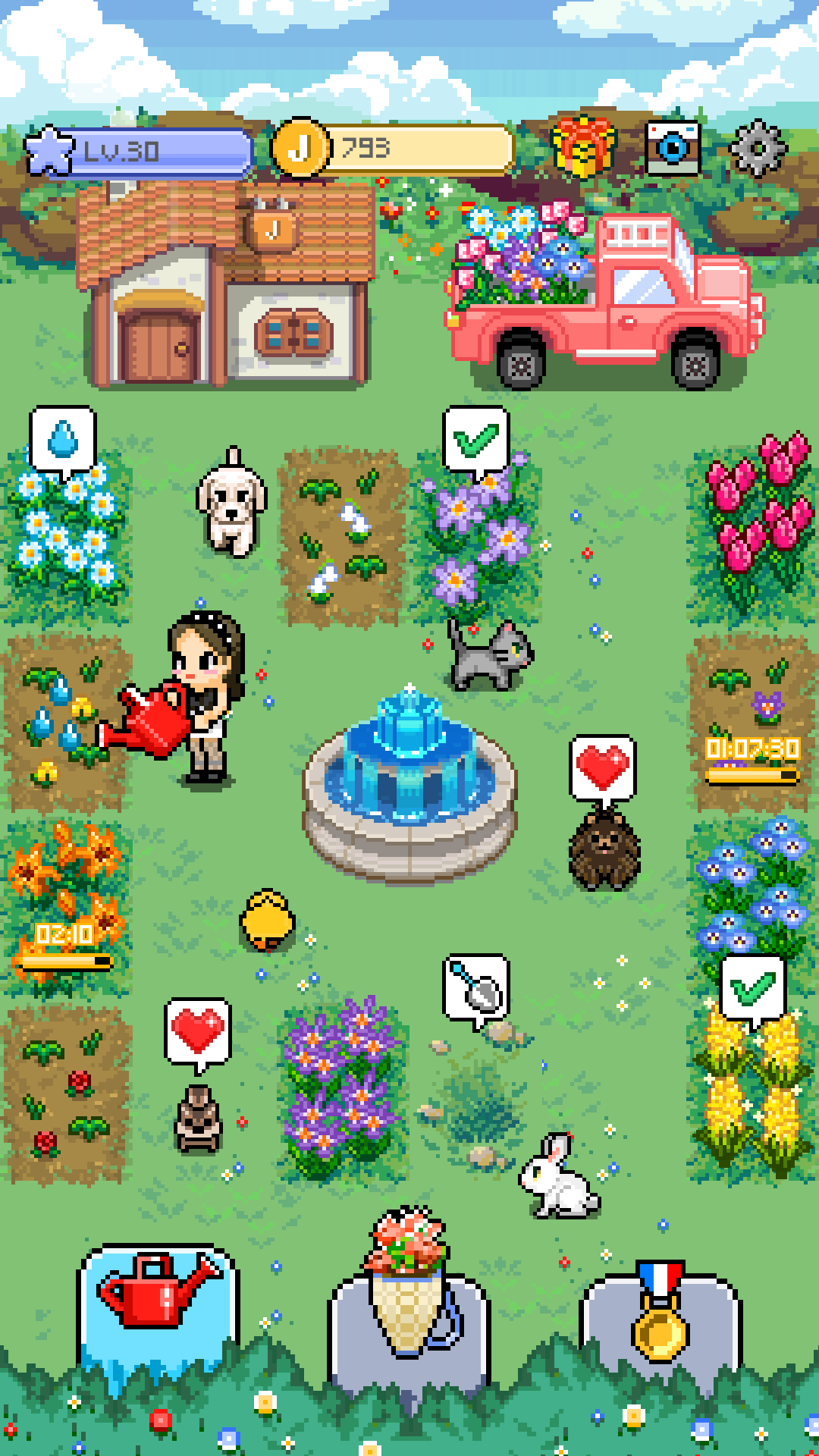Open the camera screenshot mode
819x1456 pixels.
tap(672, 148)
